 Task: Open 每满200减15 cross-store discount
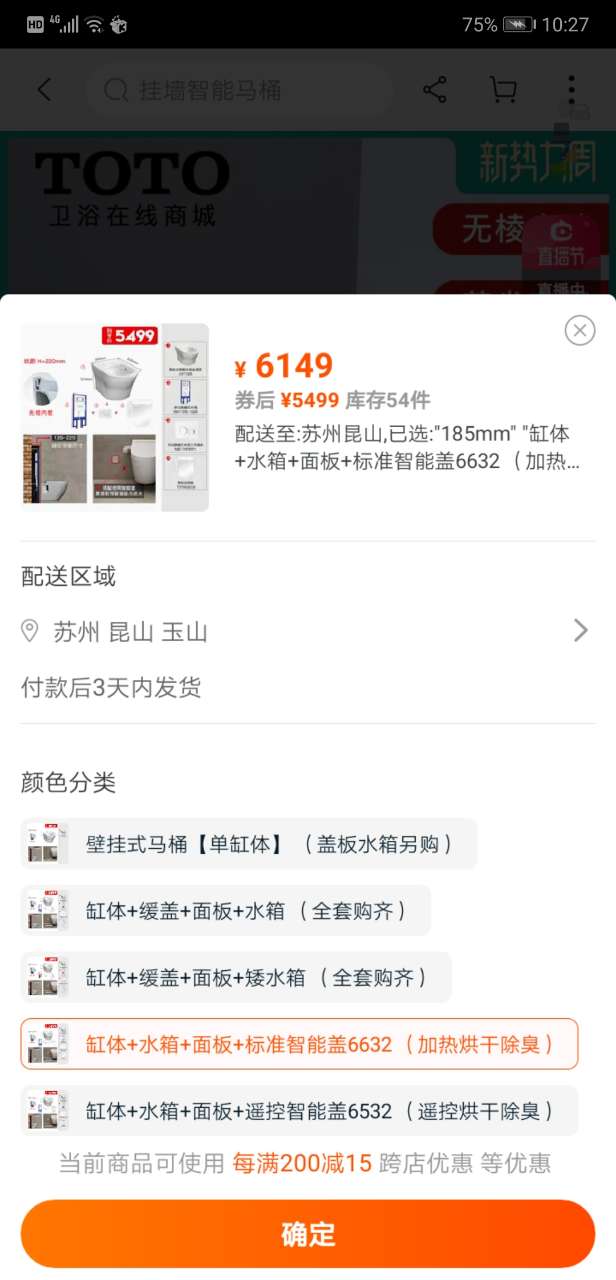(x=302, y=1163)
